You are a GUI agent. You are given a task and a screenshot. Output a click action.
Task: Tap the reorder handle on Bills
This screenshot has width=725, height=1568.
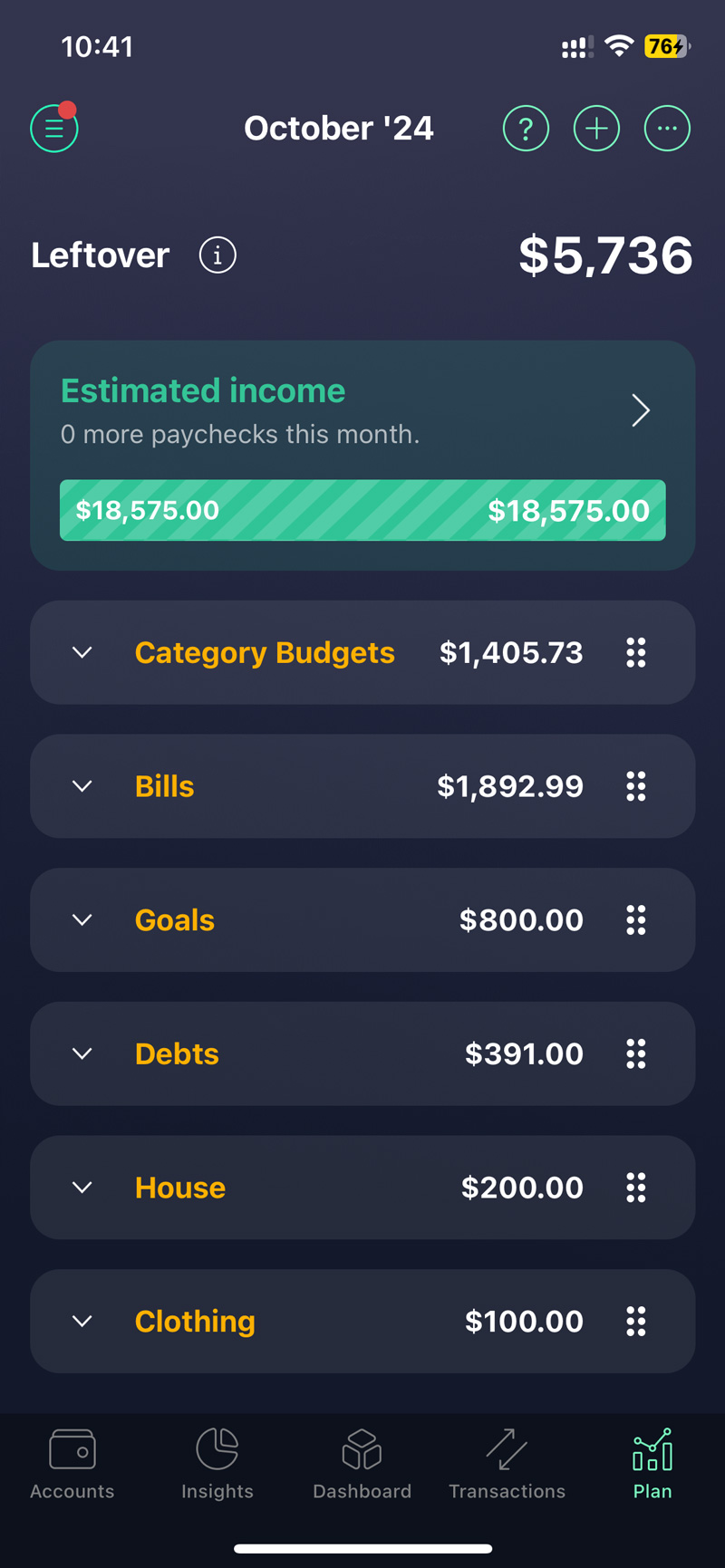point(636,786)
